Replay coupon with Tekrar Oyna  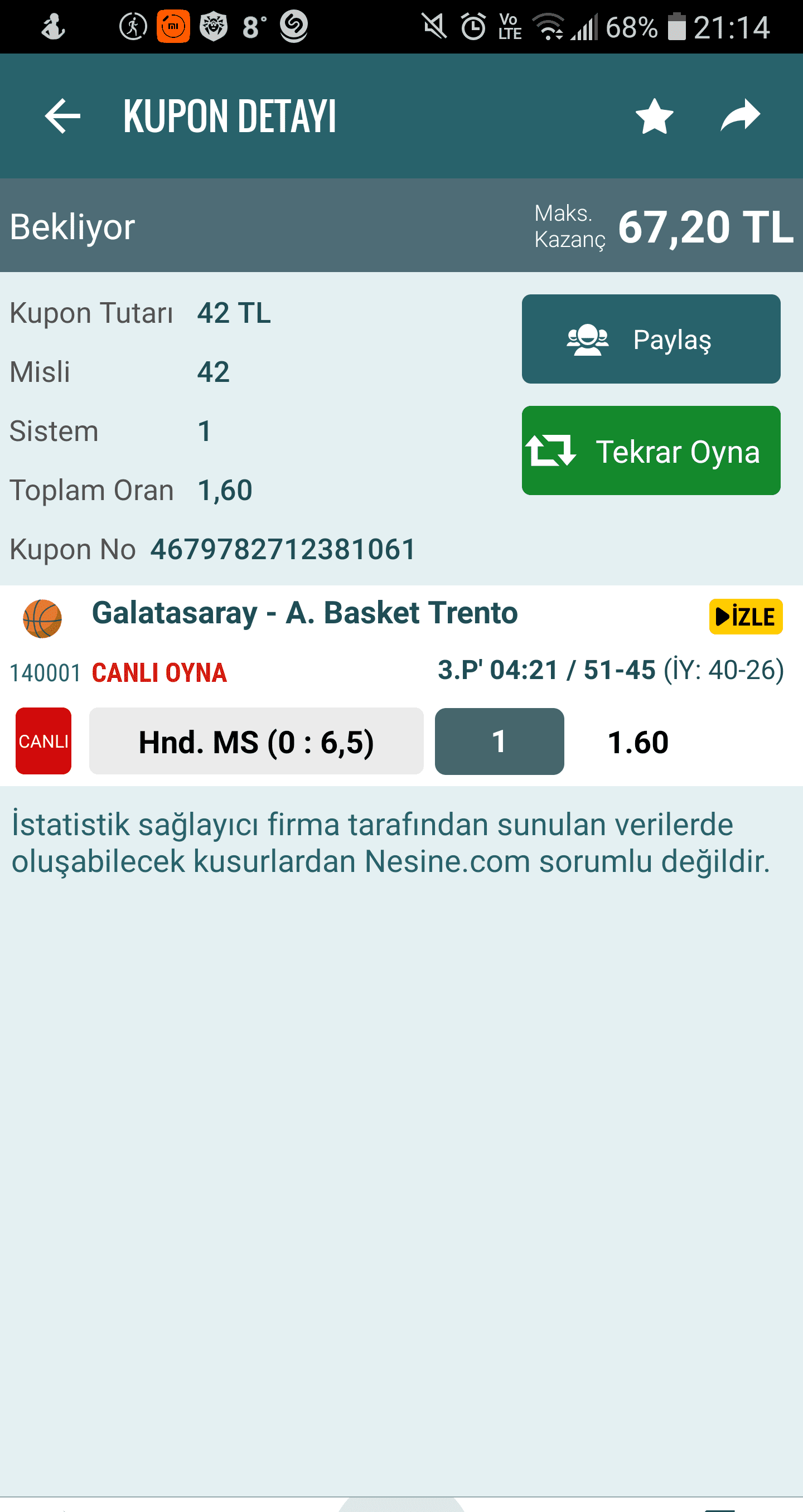click(651, 451)
